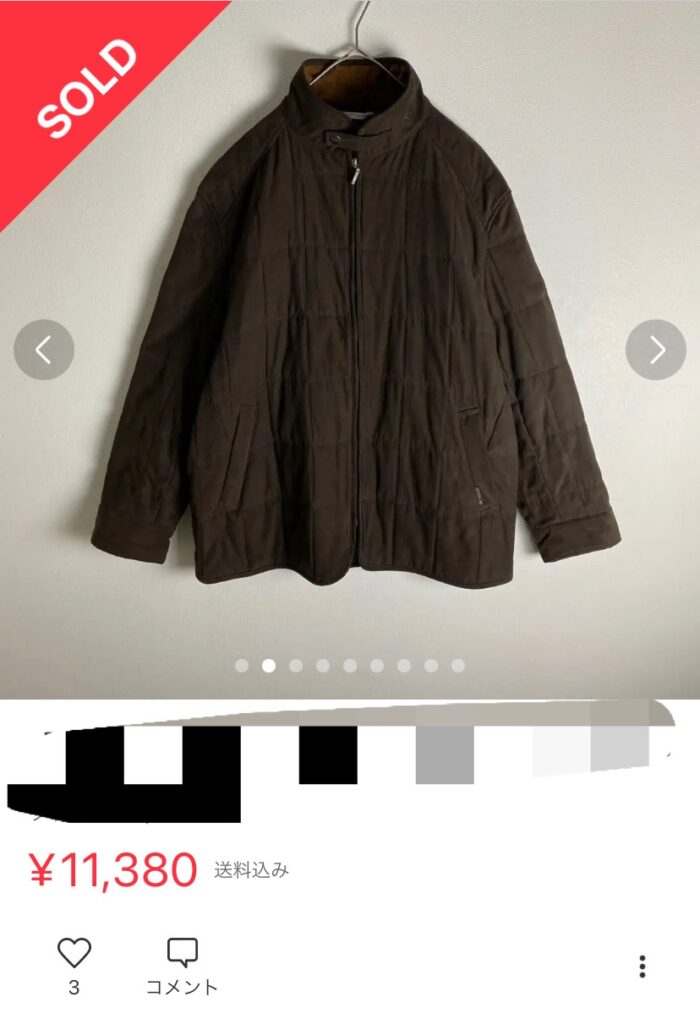Image resolution: width=700 pixels, height=1024 pixels.
Task: Like this jacket listing
Action: click(x=74, y=953)
